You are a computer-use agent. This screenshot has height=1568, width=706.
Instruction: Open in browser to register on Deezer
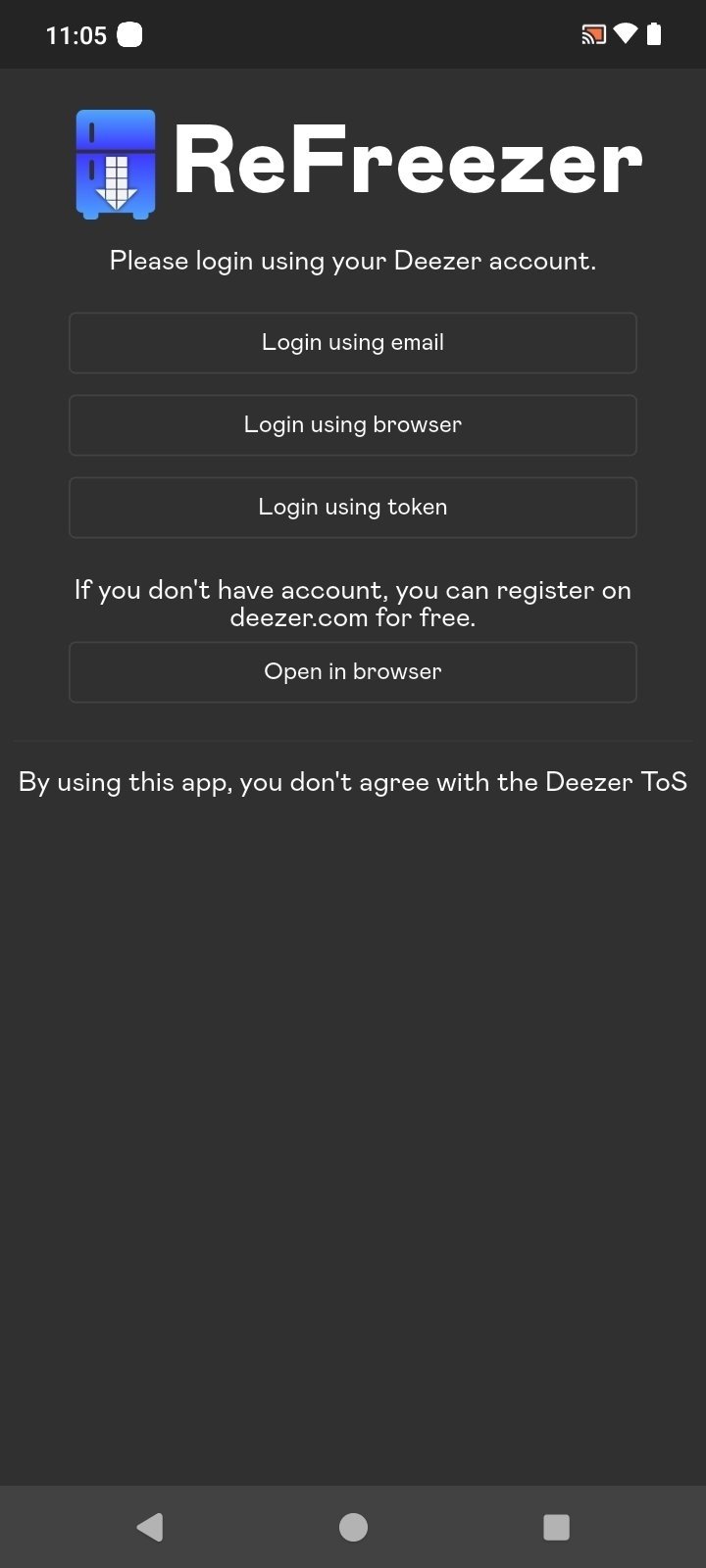[353, 672]
